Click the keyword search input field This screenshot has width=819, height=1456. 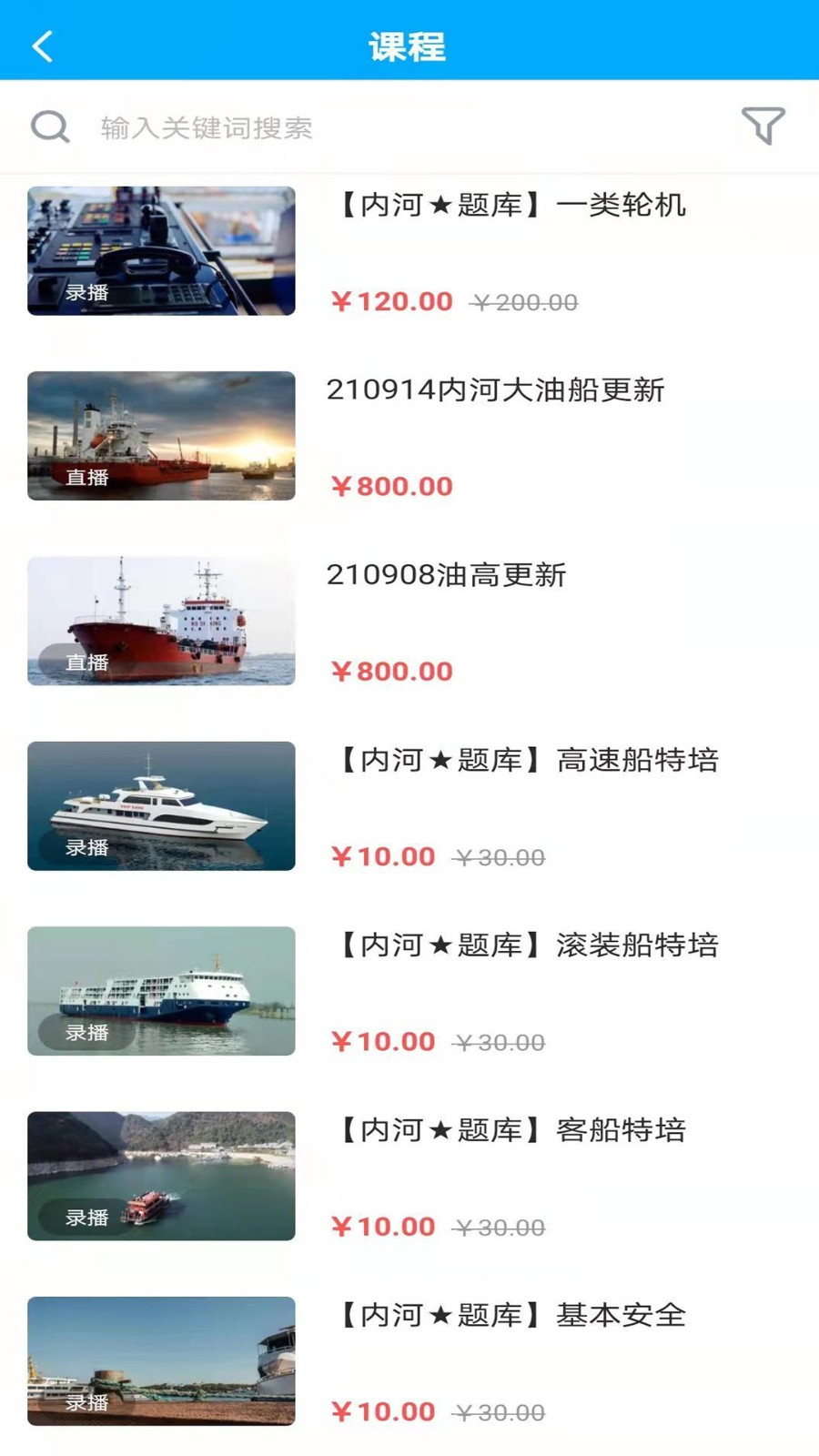click(273, 126)
